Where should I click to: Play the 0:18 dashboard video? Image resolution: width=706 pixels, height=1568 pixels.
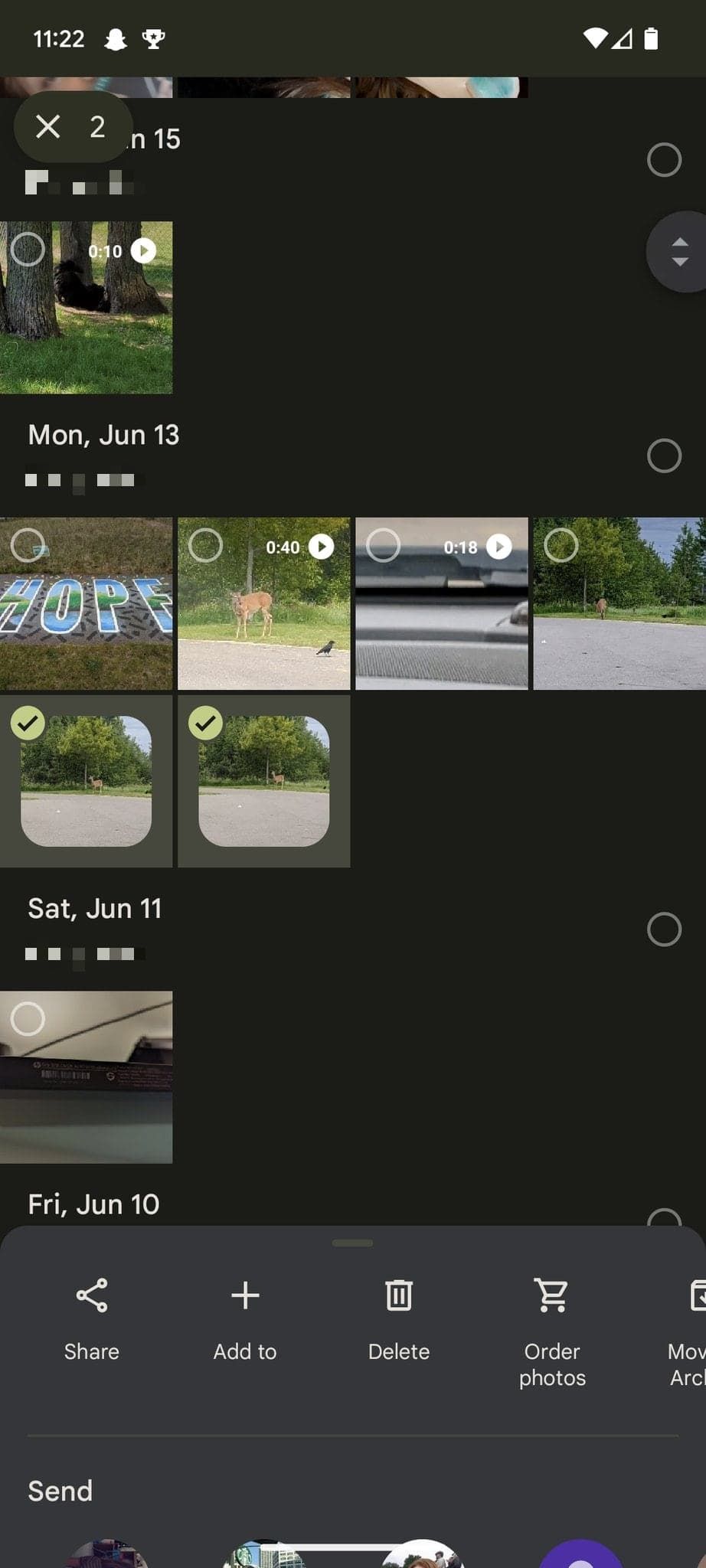pos(498,547)
